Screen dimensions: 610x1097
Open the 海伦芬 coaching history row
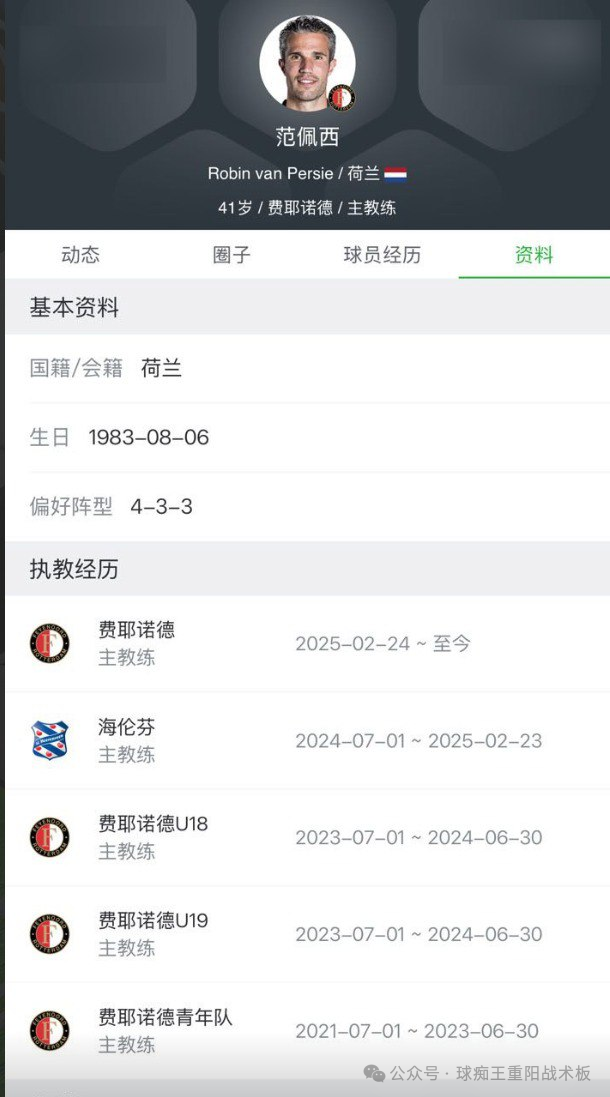(305, 740)
